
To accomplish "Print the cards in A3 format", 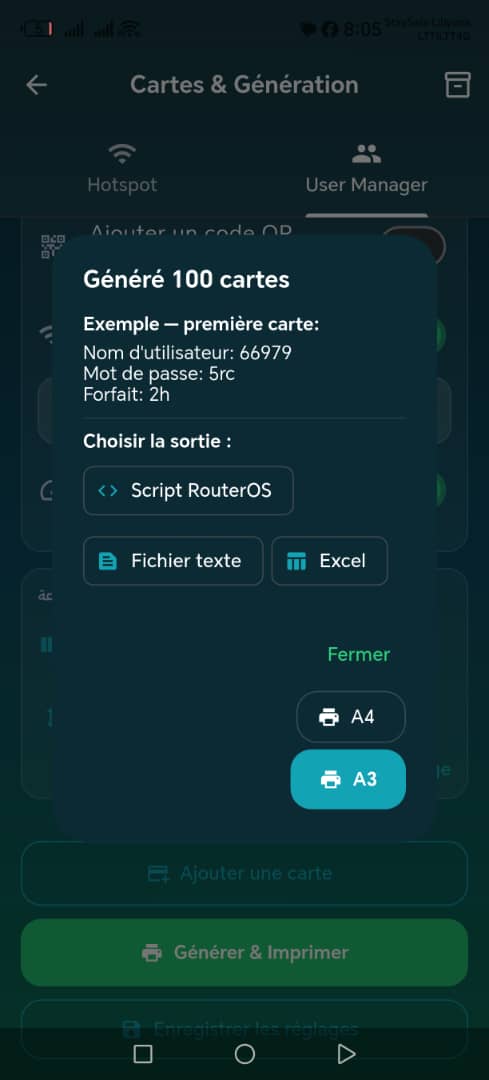I will [x=348, y=779].
